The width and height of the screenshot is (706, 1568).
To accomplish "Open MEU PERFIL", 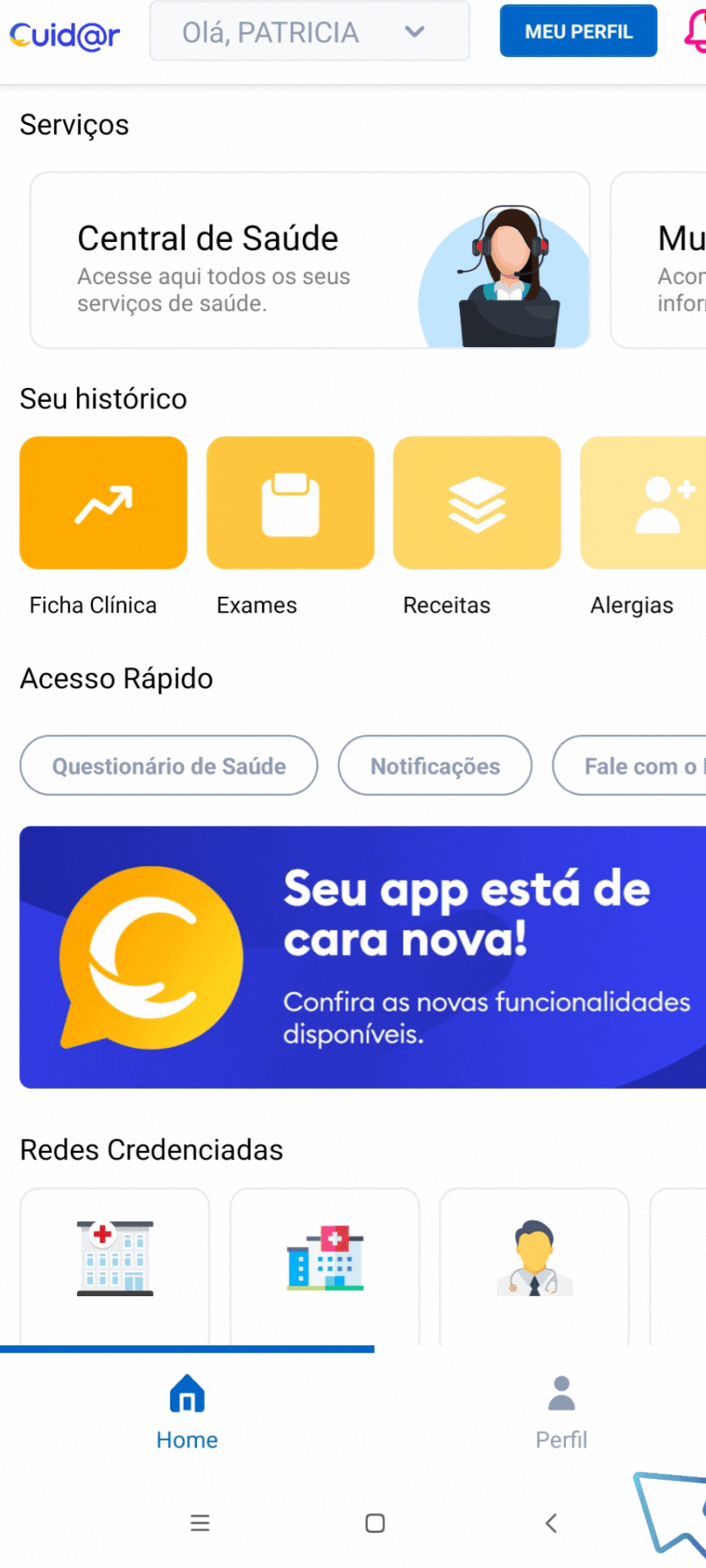I will tap(578, 32).
